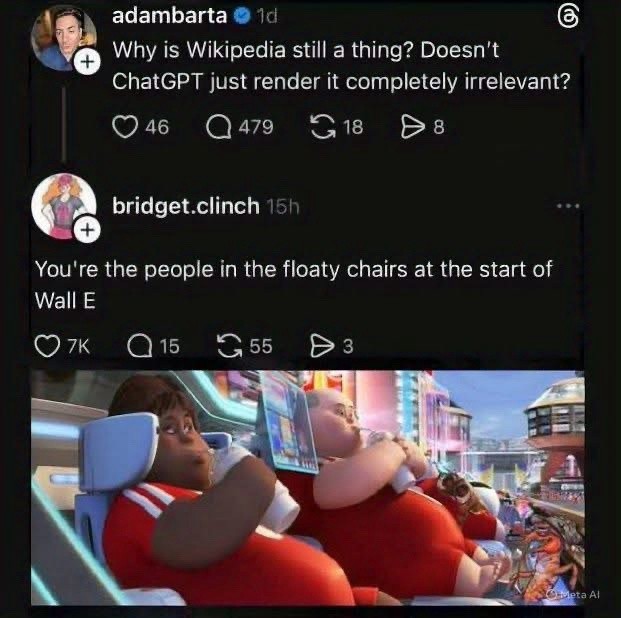Repost bridget.clinch's Wall E reply
621x618 pixels.
(x=232, y=346)
